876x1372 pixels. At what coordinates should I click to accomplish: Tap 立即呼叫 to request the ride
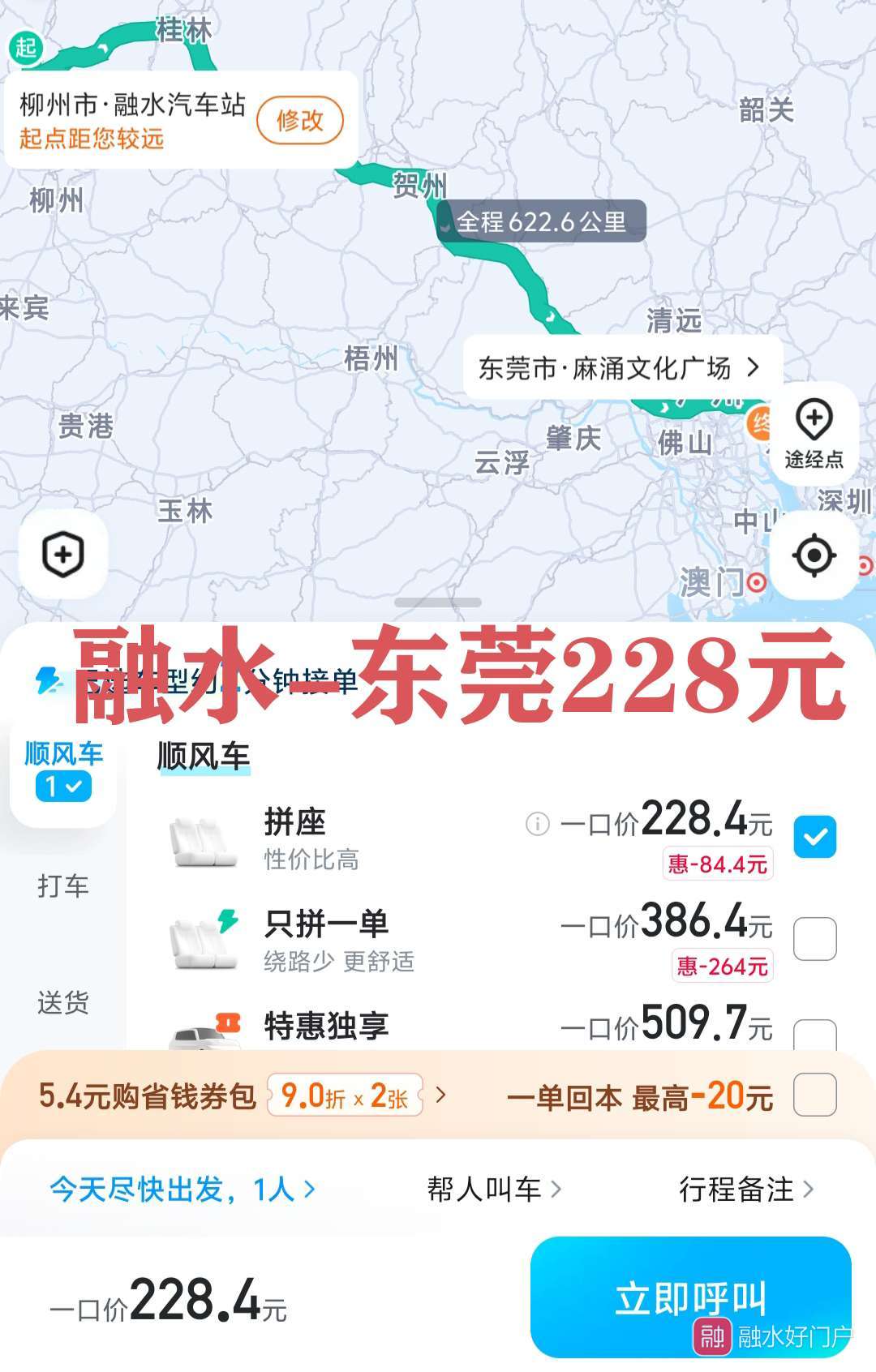coord(690,1297)
